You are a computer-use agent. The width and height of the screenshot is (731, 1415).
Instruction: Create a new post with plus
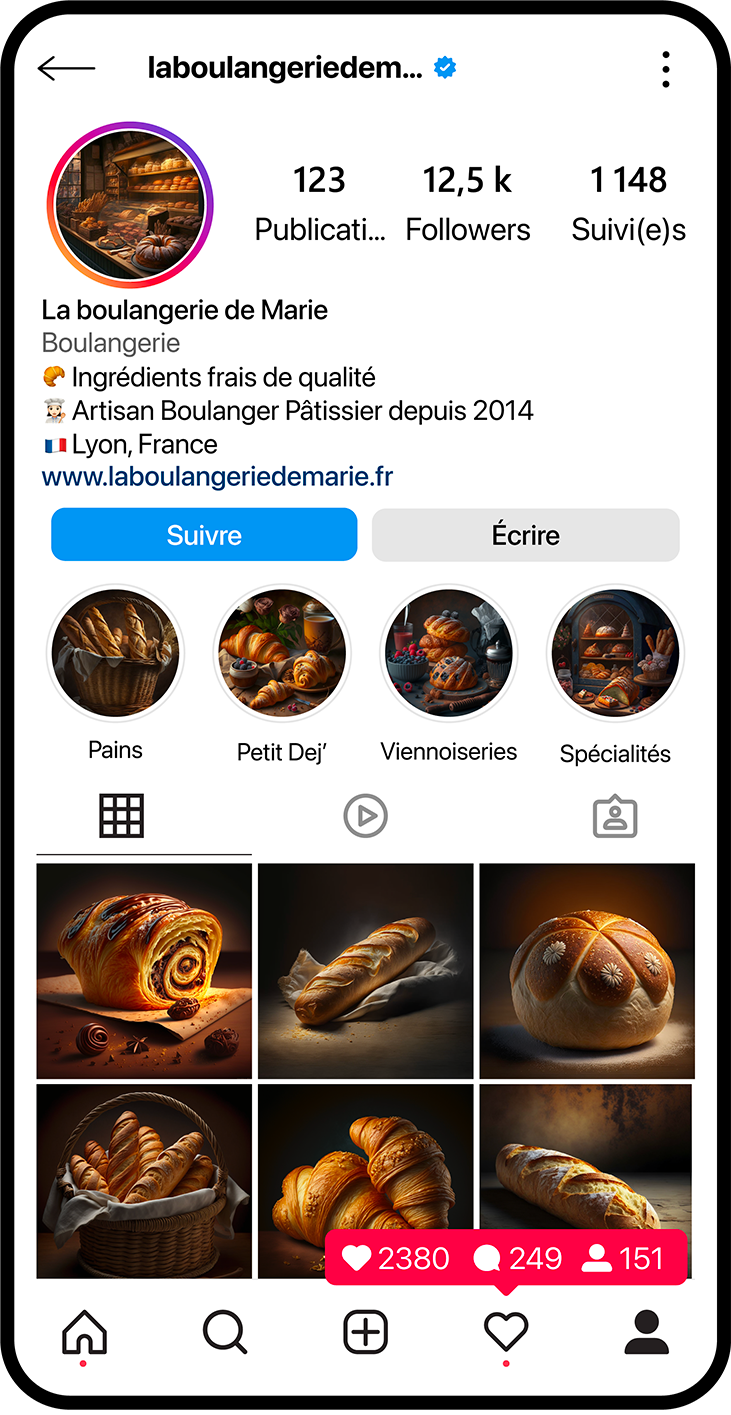click(365, 1332)
